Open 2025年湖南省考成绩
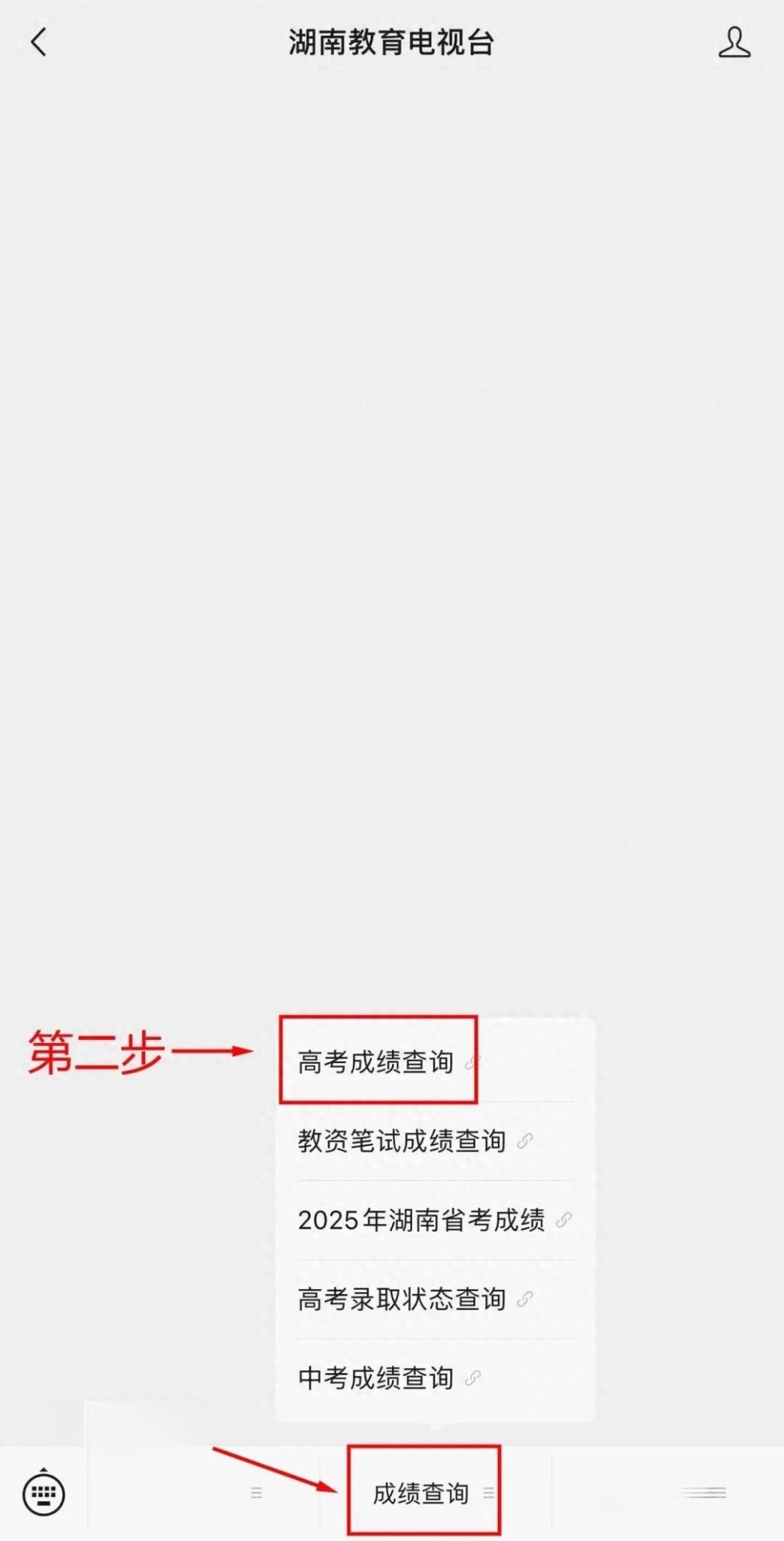Screen dimensions: 784x1541 [x=434, y=1220]
